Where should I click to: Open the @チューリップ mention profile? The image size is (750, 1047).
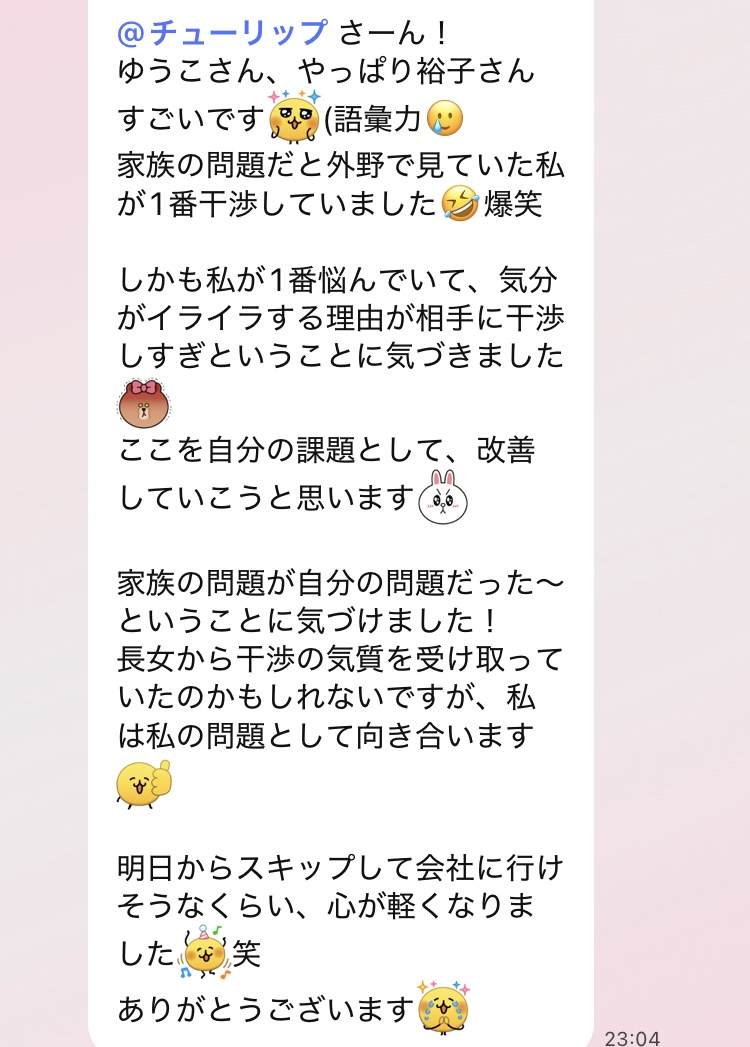point(222,33)
